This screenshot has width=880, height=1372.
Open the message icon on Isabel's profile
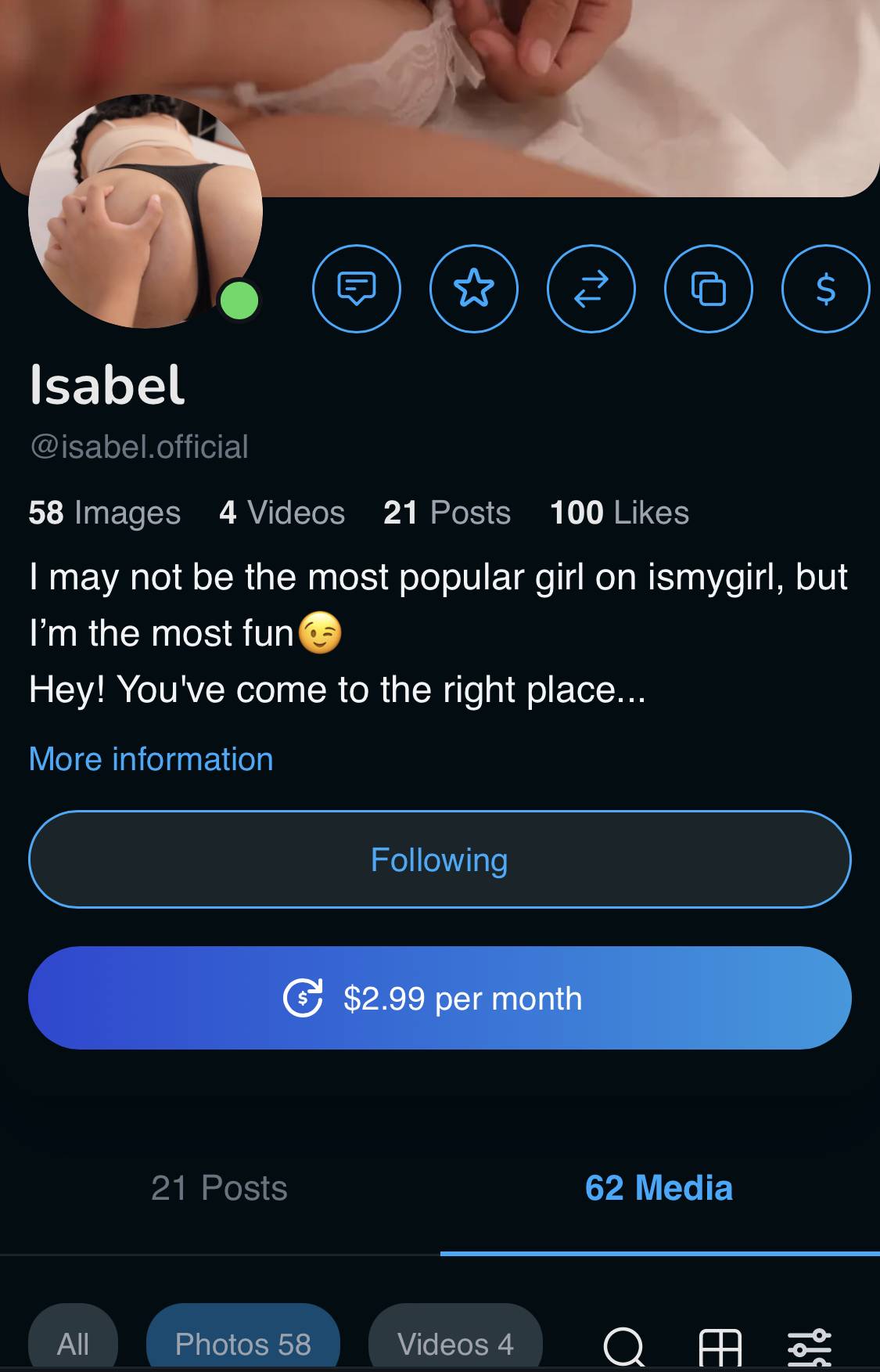pos(356,289)
